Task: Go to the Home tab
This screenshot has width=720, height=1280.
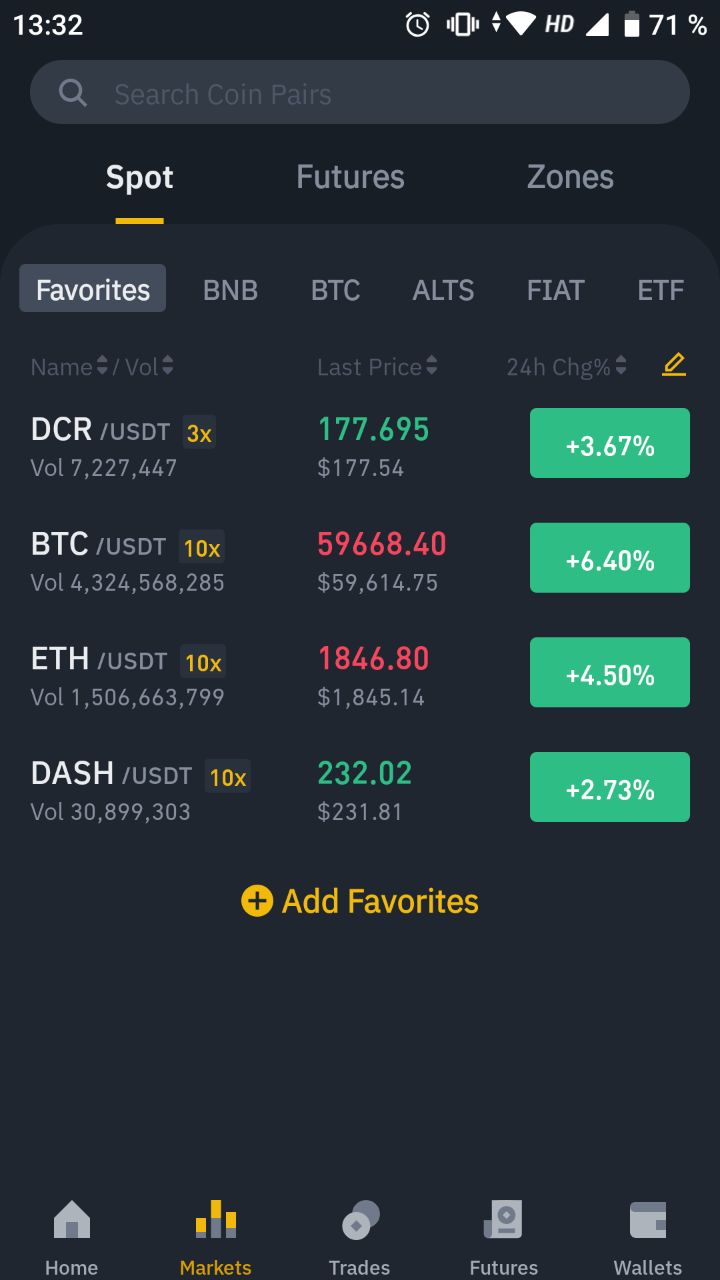Action: (x=72, y=1237)
